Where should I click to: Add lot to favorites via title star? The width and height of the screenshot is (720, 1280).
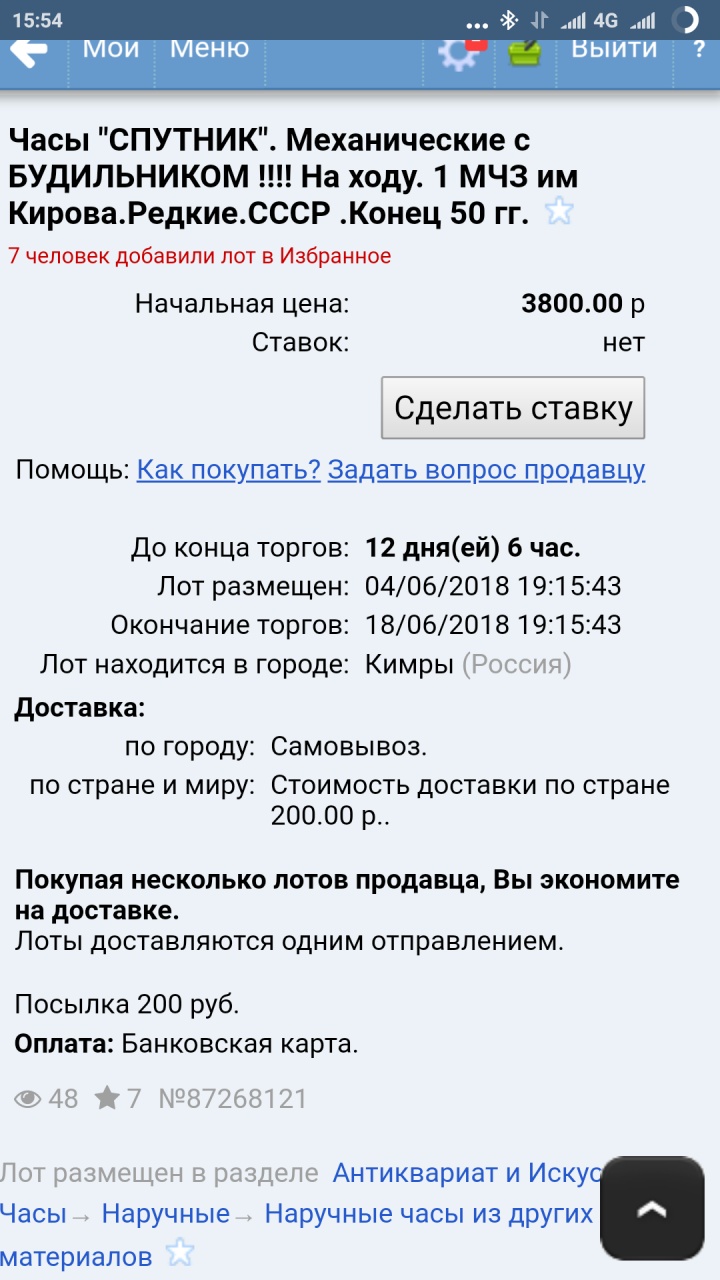(x=559, y=212)
